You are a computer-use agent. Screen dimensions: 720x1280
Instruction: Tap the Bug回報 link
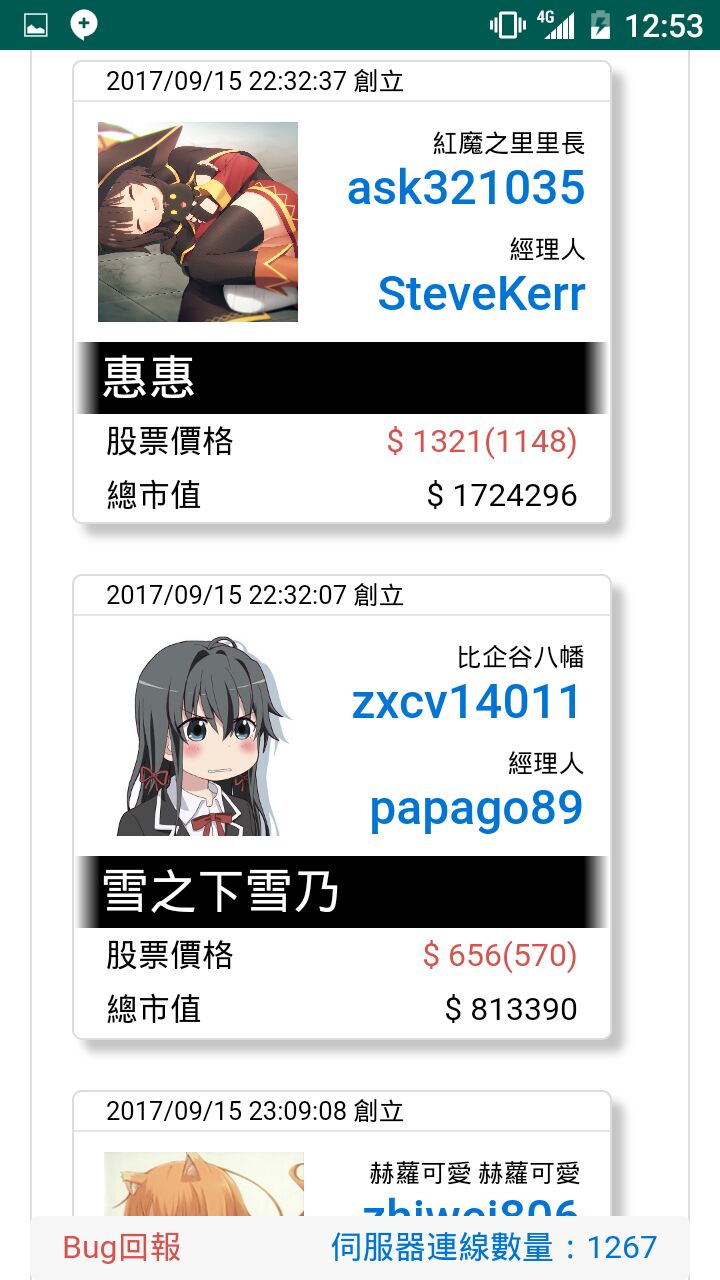pos(122,1247)
